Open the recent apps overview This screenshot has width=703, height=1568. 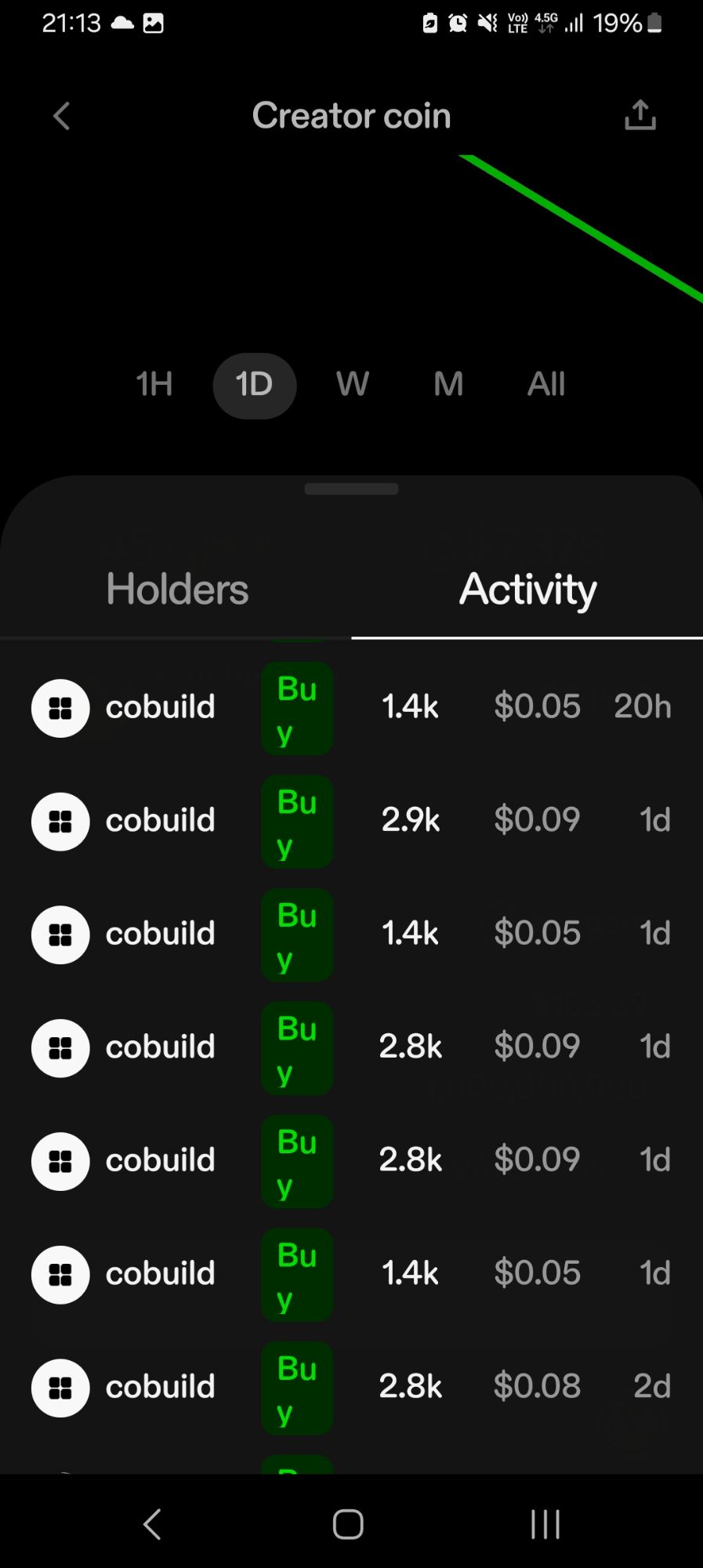coord(545,1524)
